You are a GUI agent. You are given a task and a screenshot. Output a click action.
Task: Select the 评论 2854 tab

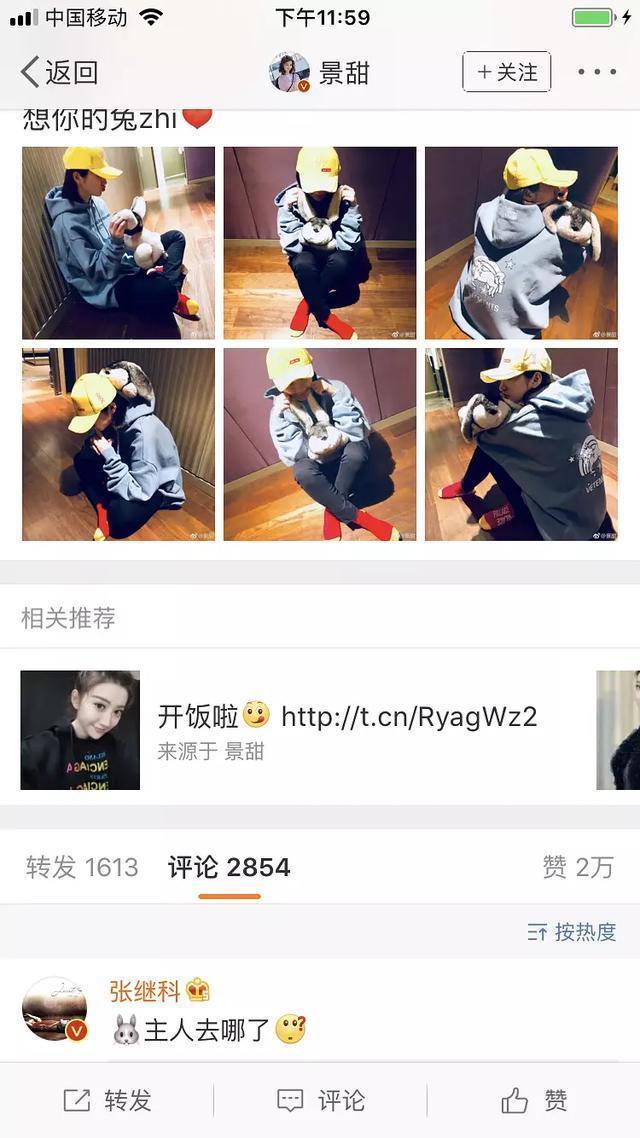[x=229, y=867]
